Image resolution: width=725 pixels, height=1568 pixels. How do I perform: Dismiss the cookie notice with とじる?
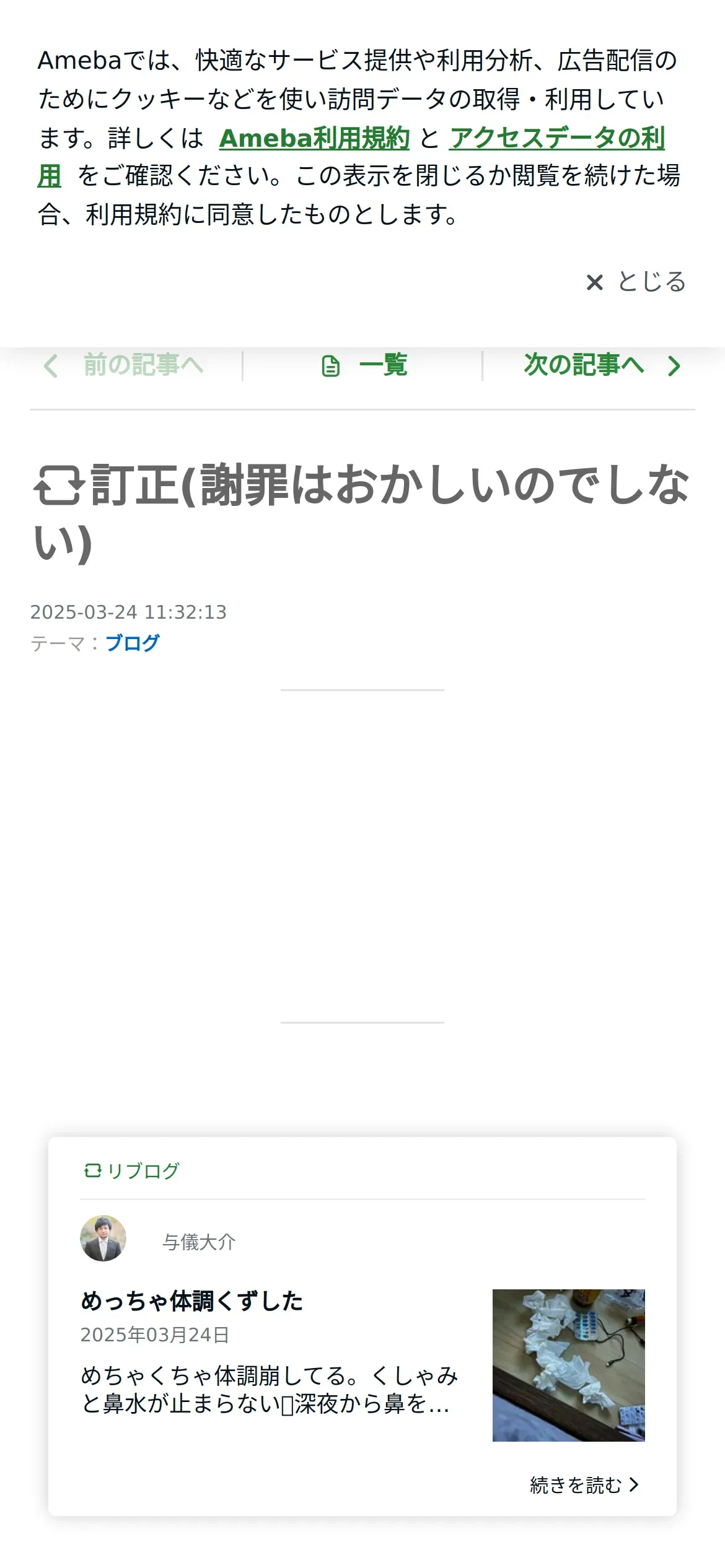coord(636,282)
